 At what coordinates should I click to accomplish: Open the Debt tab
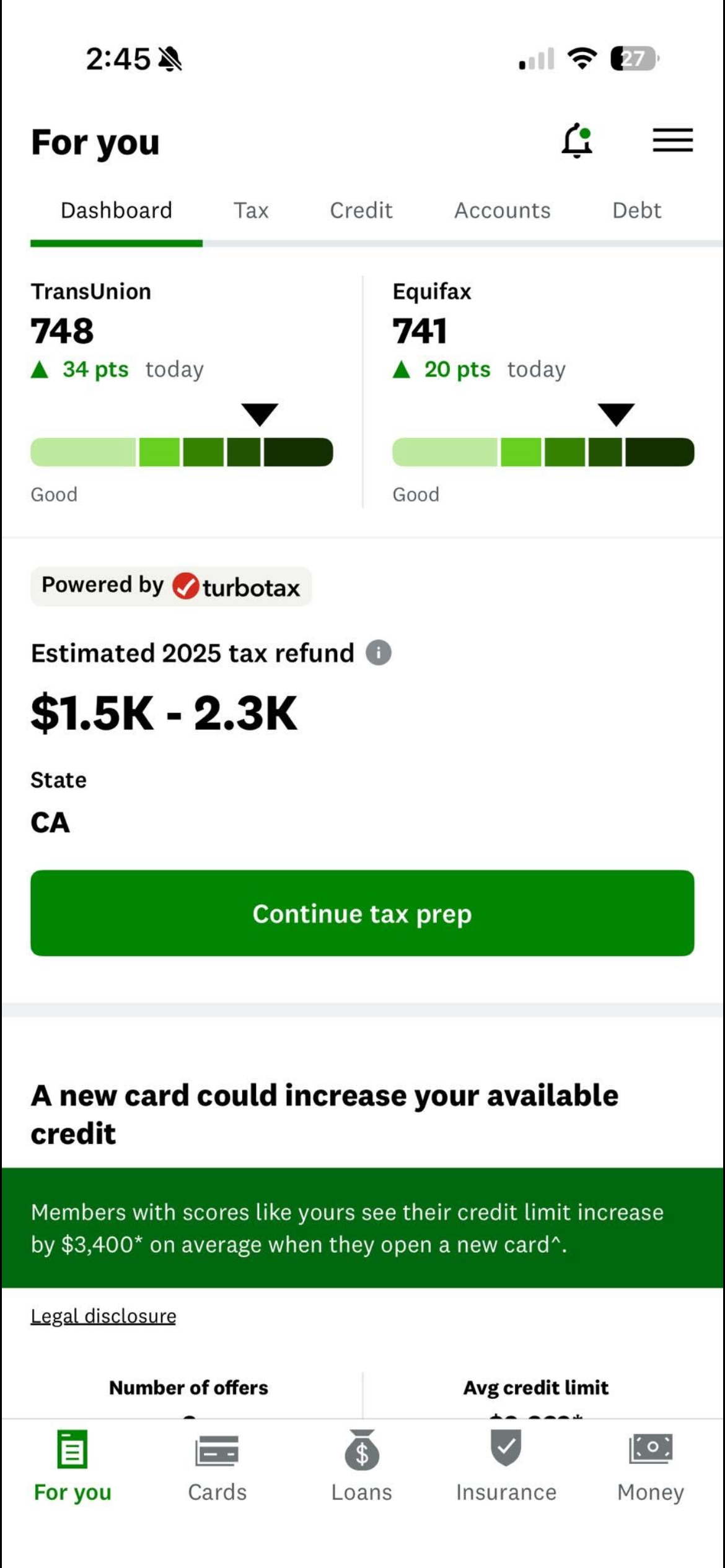coord(636,211)
